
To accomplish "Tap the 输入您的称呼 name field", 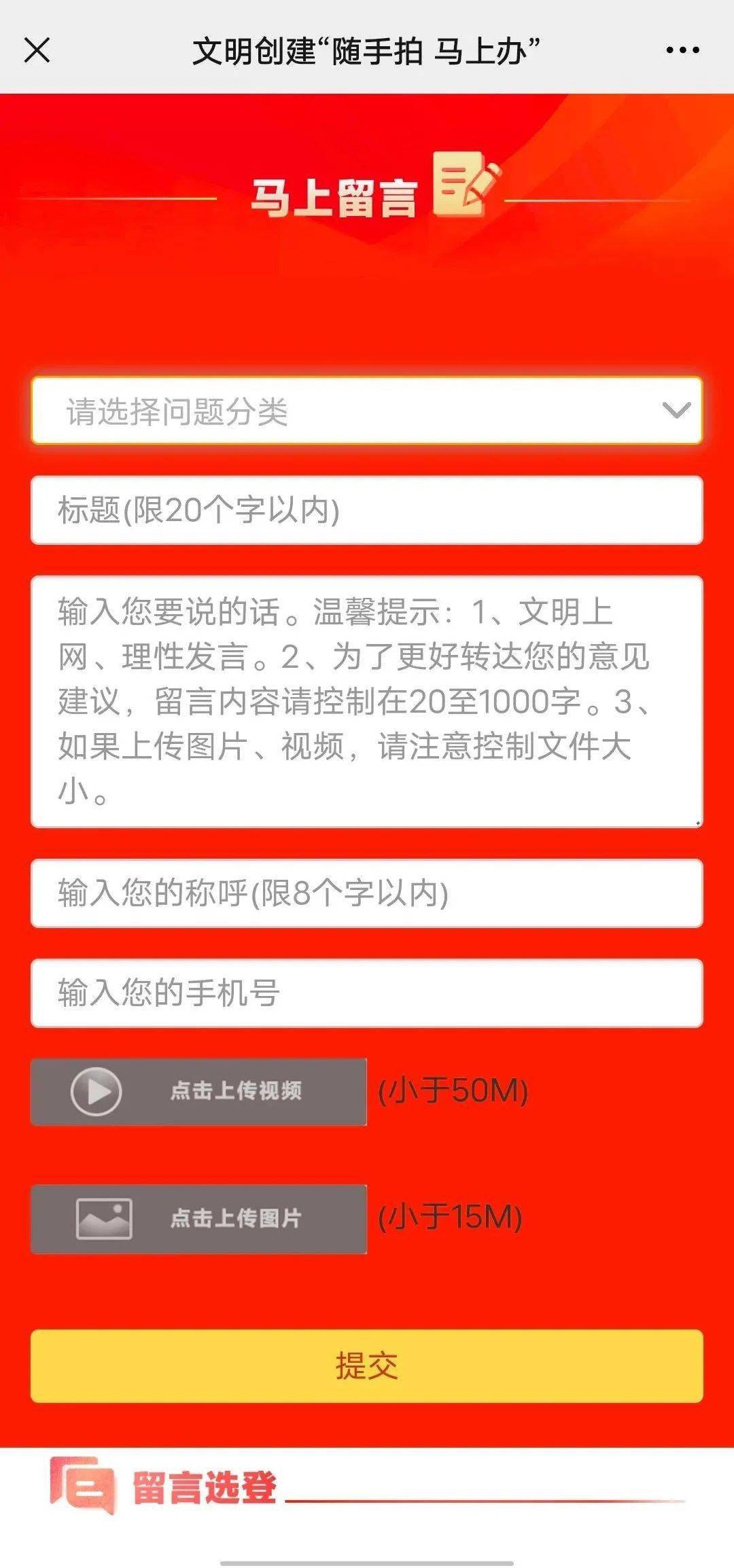I will pos(367,893).
